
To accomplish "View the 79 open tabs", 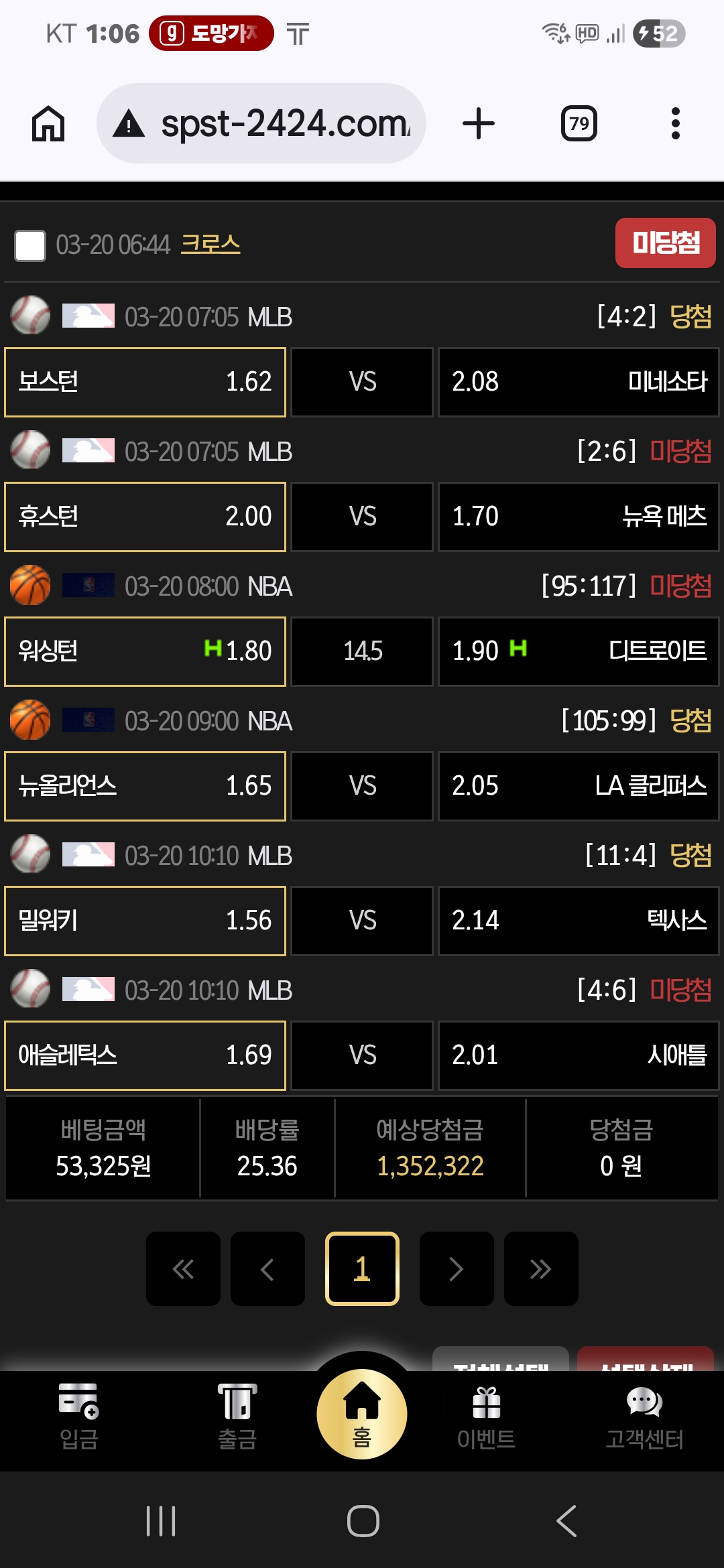I will (x=579, y=124).
